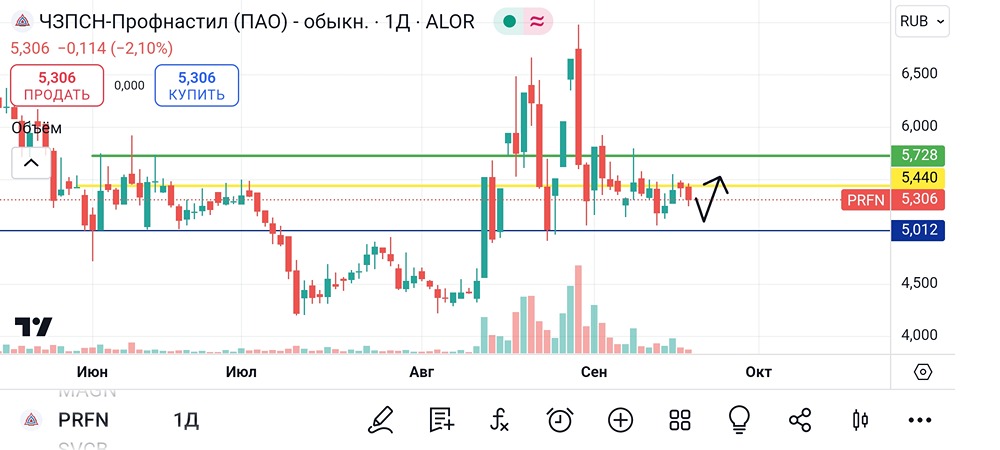
Task: Add a text note to chart
Action: [441, 420]
